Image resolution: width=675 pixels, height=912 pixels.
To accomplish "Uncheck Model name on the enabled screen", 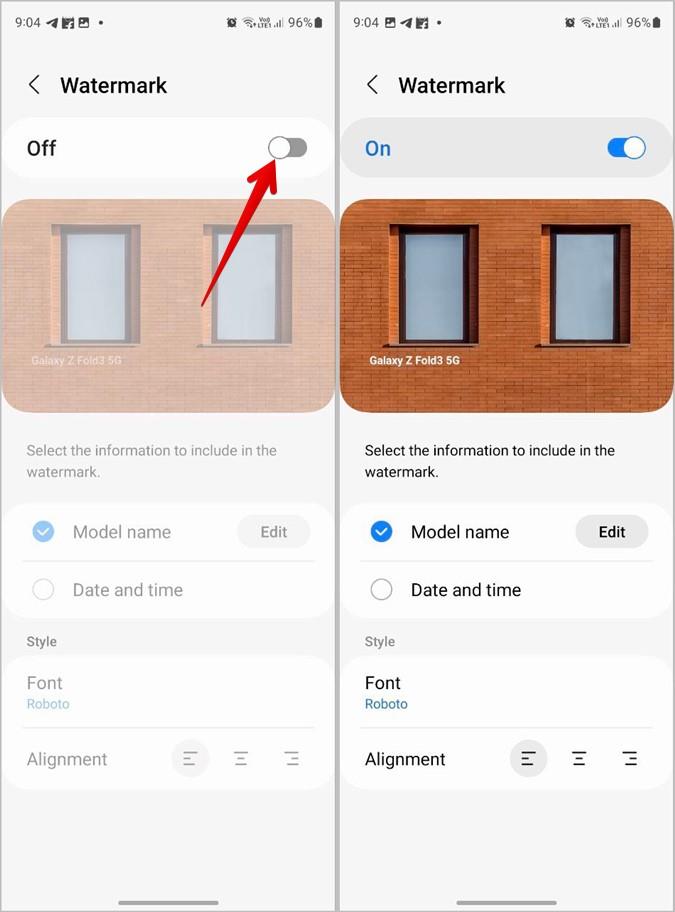I will (x=381, y=532).
